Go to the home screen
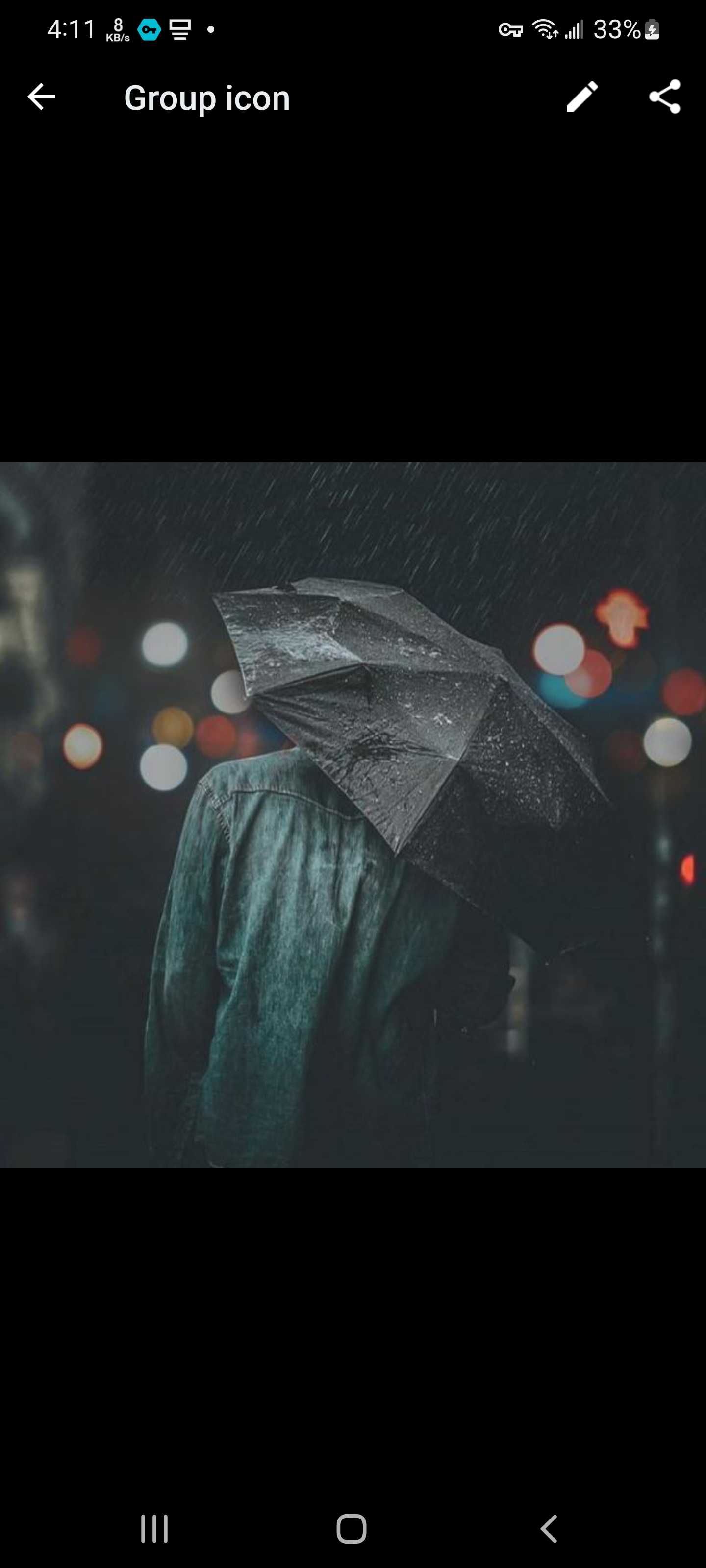Viewport: 706px width, 1568px height. pos(352,1528)
